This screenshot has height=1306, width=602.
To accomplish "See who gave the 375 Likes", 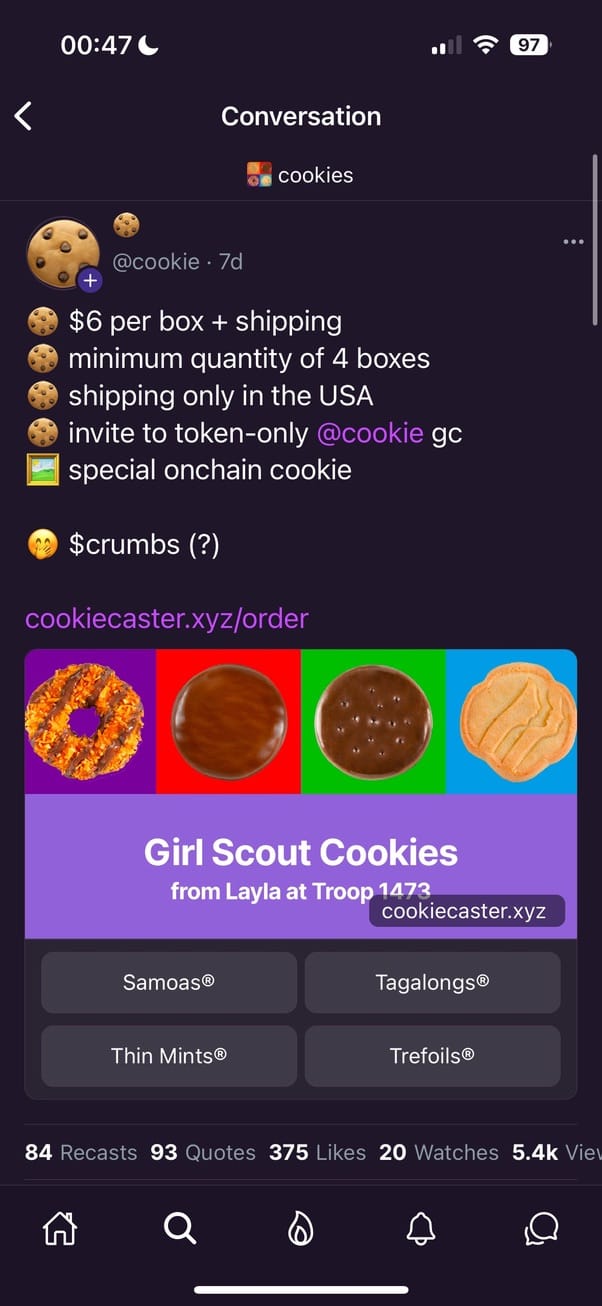I will coord(317,1152).
